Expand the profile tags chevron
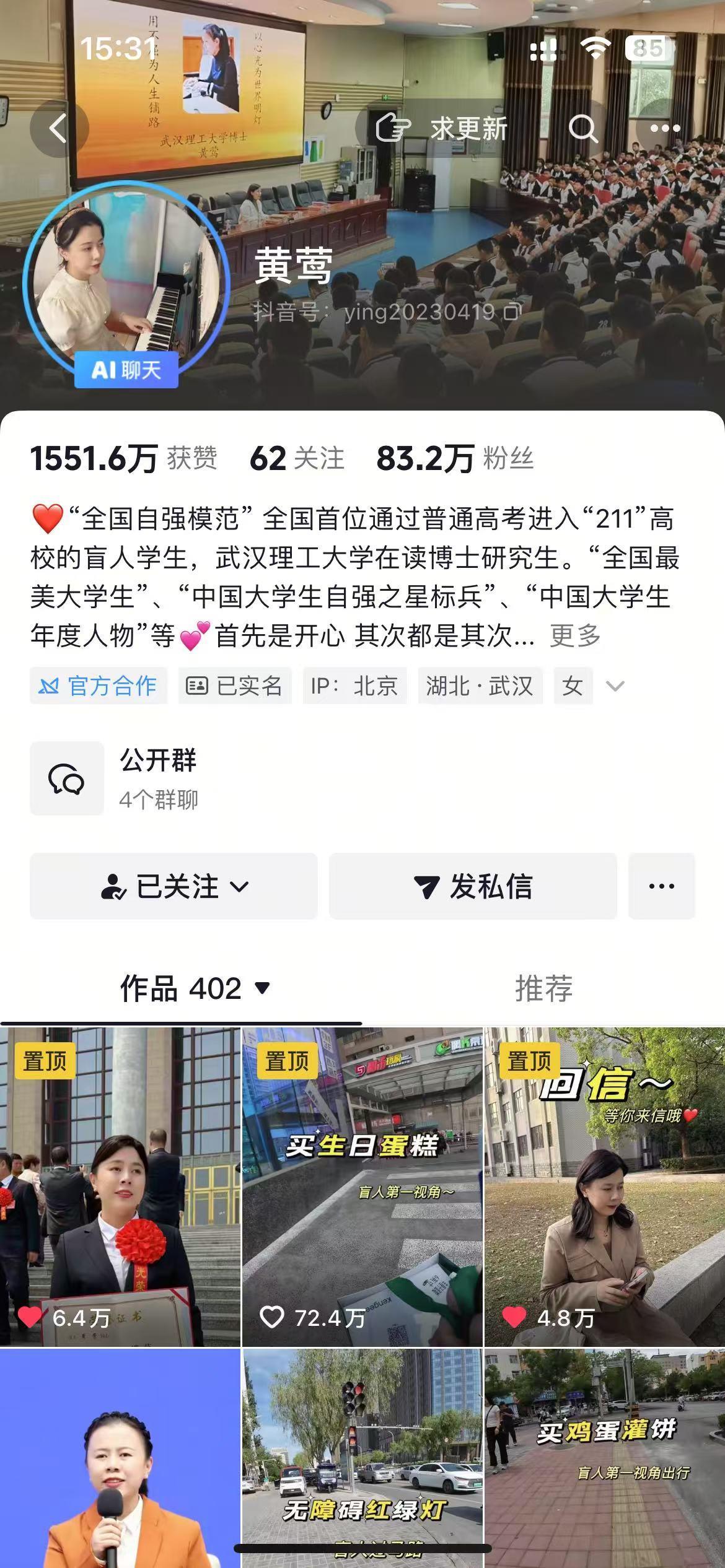This screenshot has height=1568, width=725. point(615,686)
